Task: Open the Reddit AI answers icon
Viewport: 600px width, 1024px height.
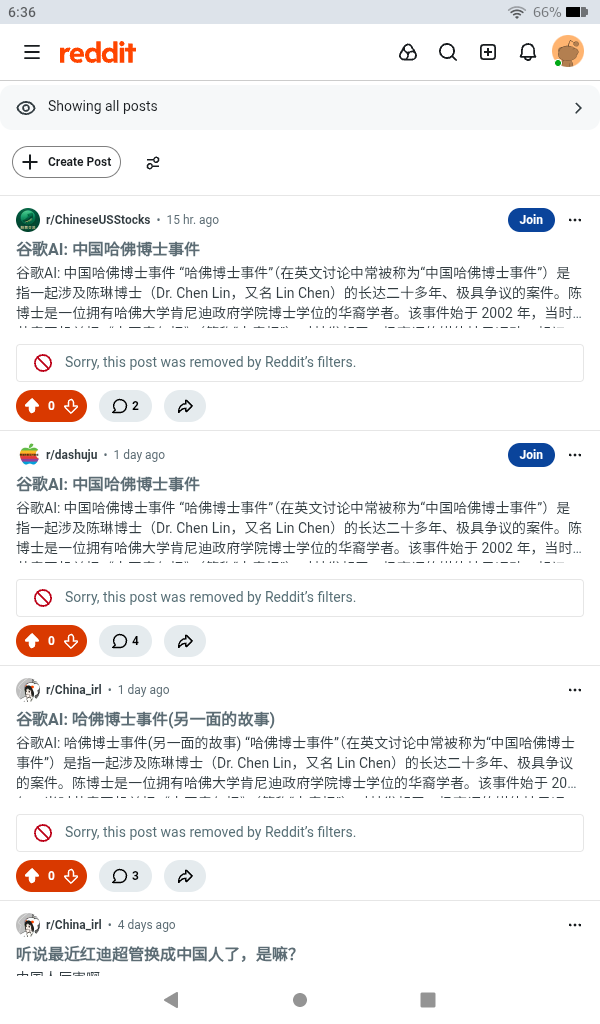Action: (407, 52)
